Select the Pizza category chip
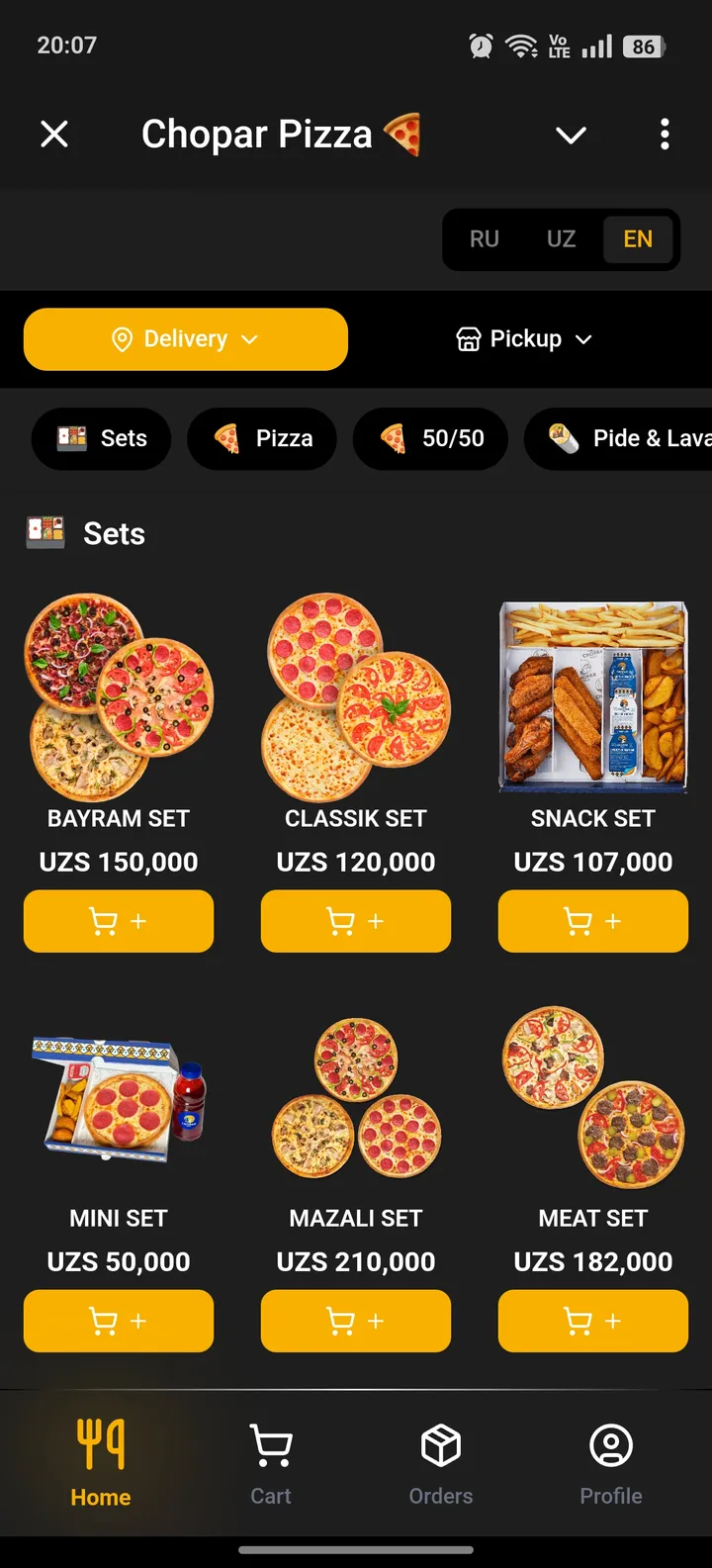The image size is (712, 1568). pos(263,438)
